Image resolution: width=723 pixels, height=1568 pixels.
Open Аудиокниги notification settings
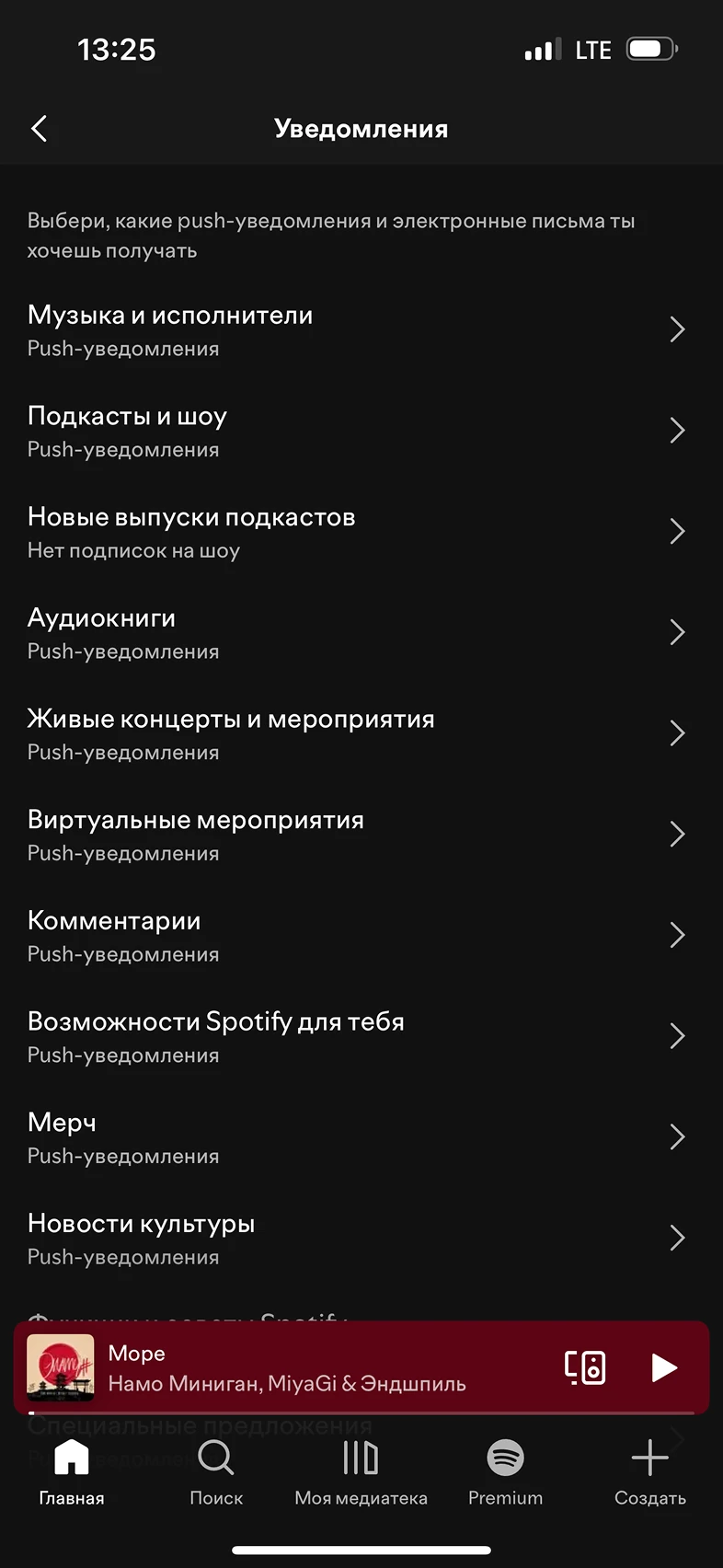(x=361, y=633)
